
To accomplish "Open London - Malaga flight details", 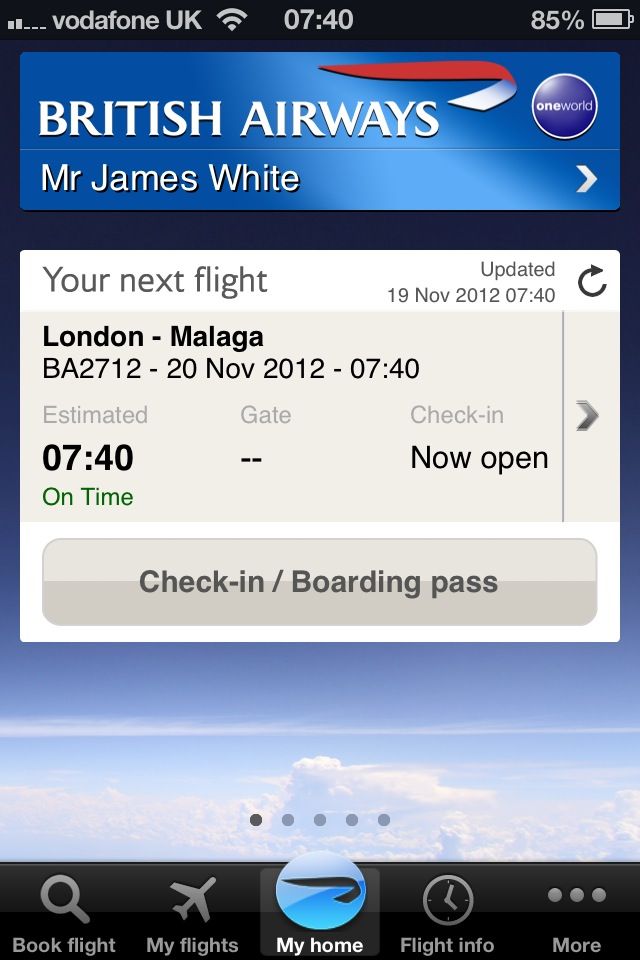I will 300,415.
